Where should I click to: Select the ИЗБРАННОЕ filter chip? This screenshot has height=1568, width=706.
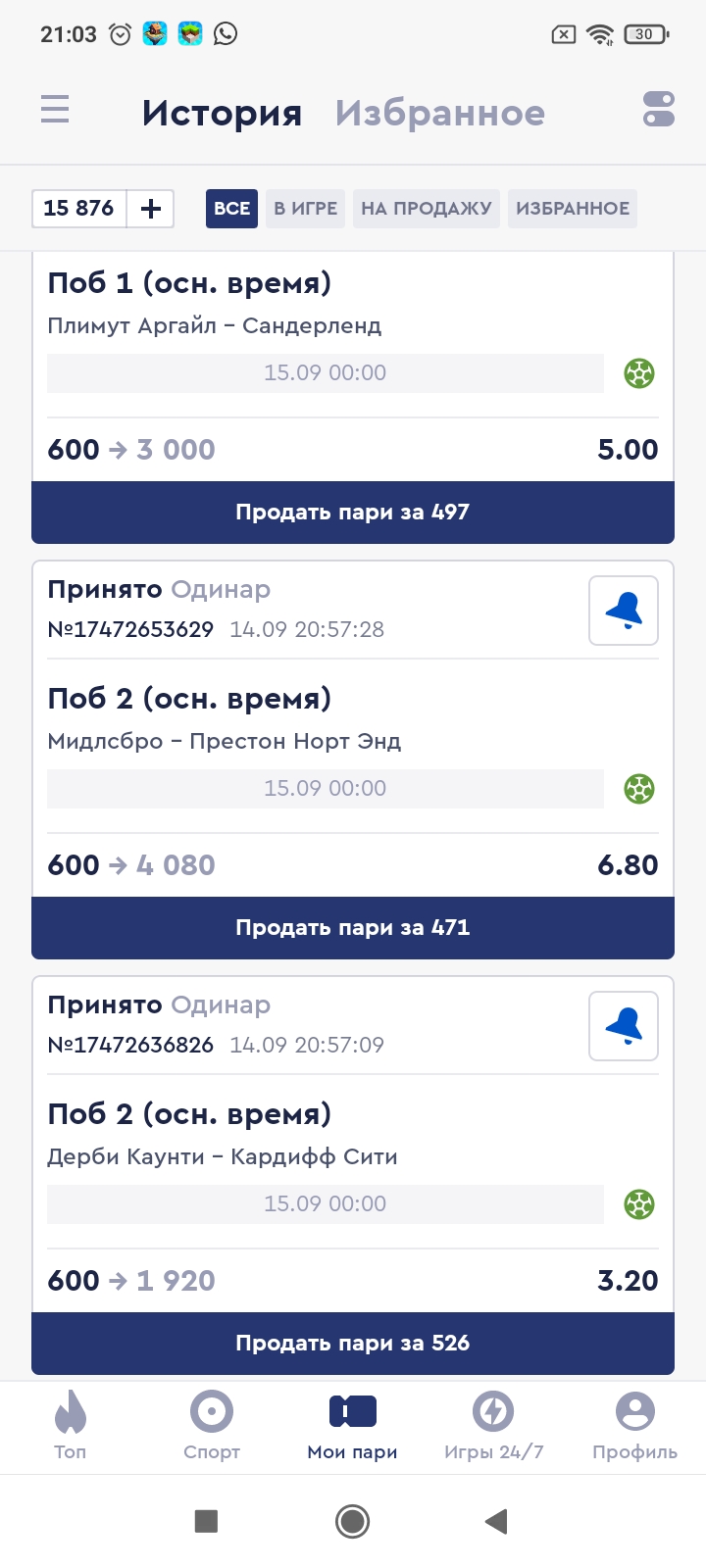click(x=573, y=209)
